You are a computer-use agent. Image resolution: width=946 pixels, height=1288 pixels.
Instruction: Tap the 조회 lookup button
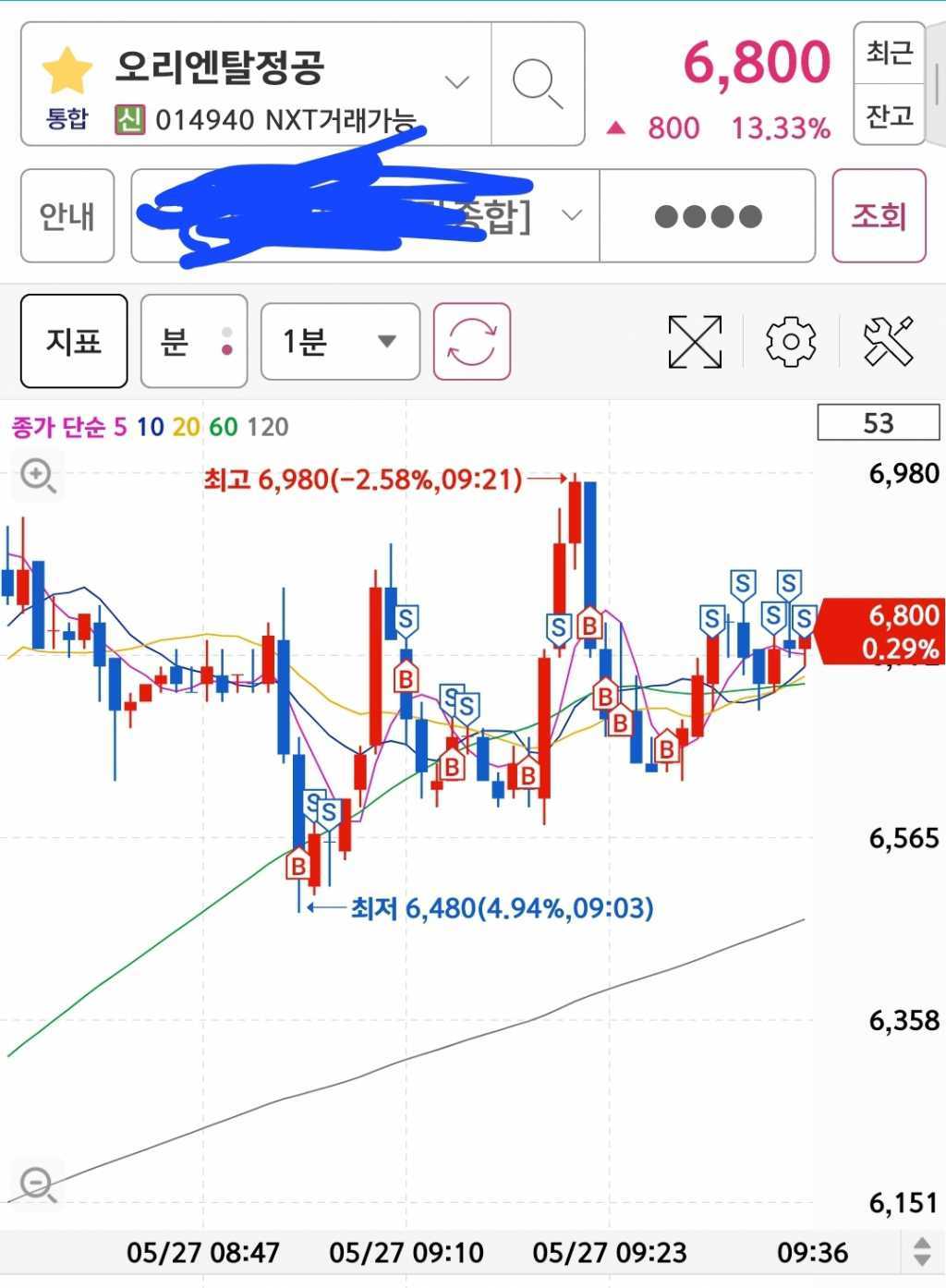pos(879,216)
